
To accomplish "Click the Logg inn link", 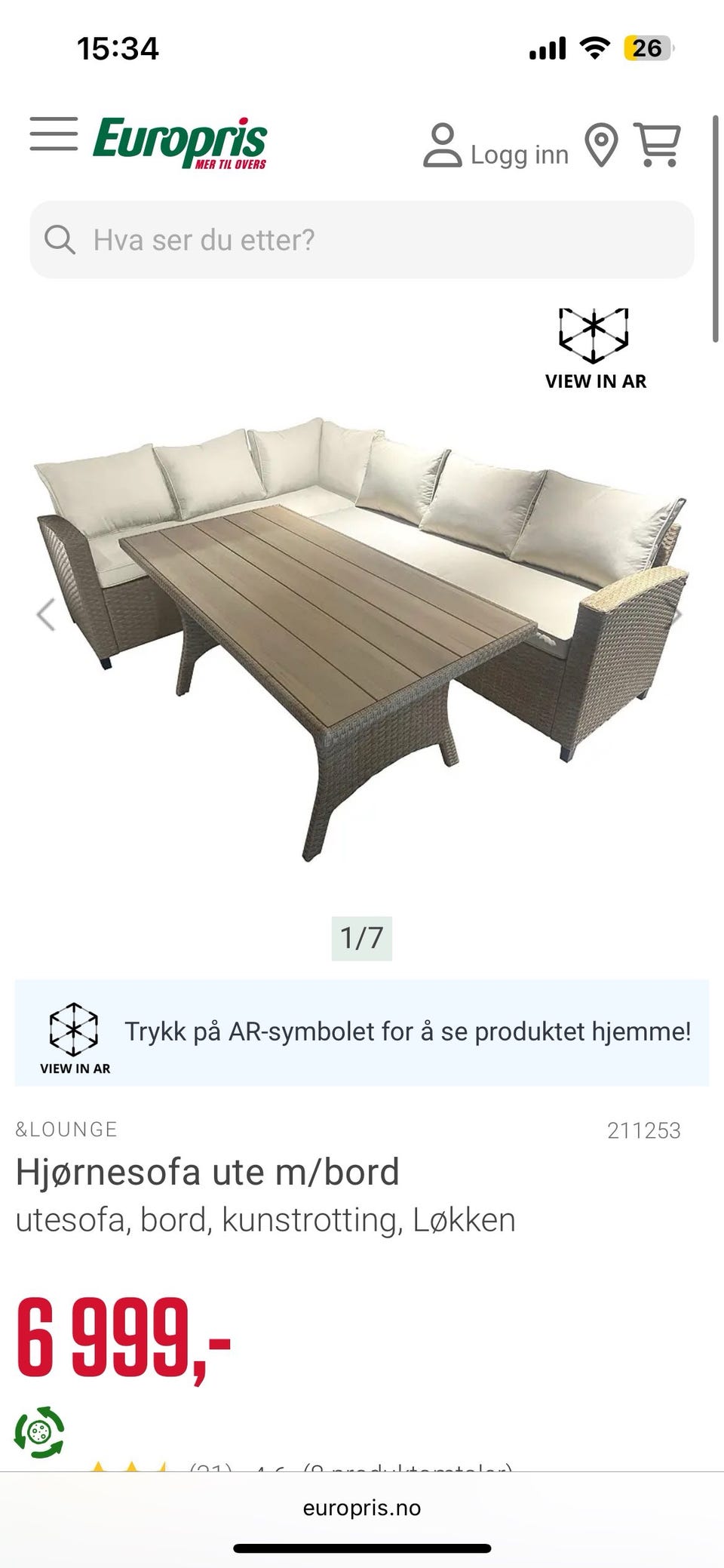I will (x=519, y=155).
